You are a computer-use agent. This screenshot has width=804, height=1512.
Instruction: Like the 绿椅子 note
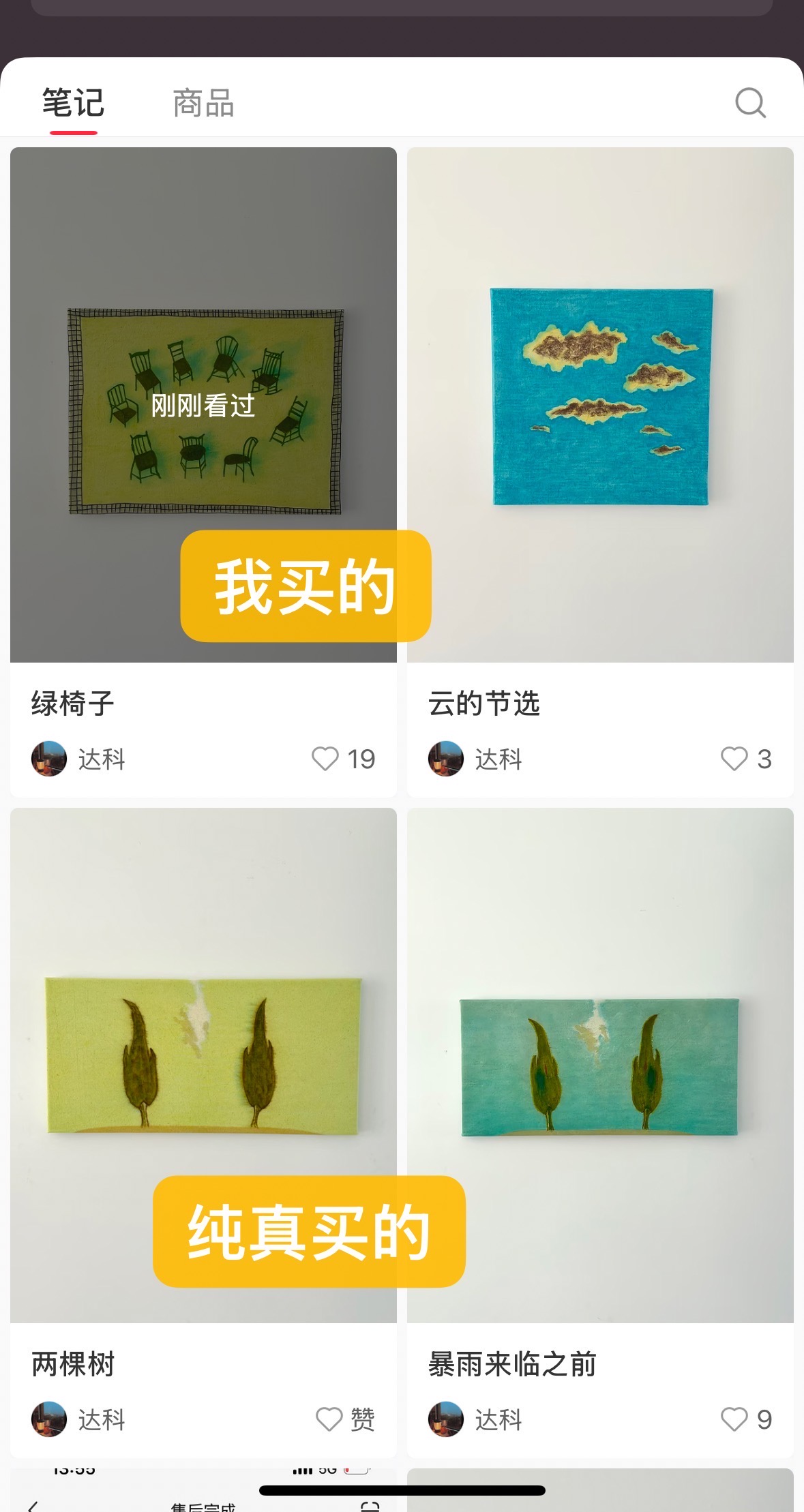click(325, 759)
